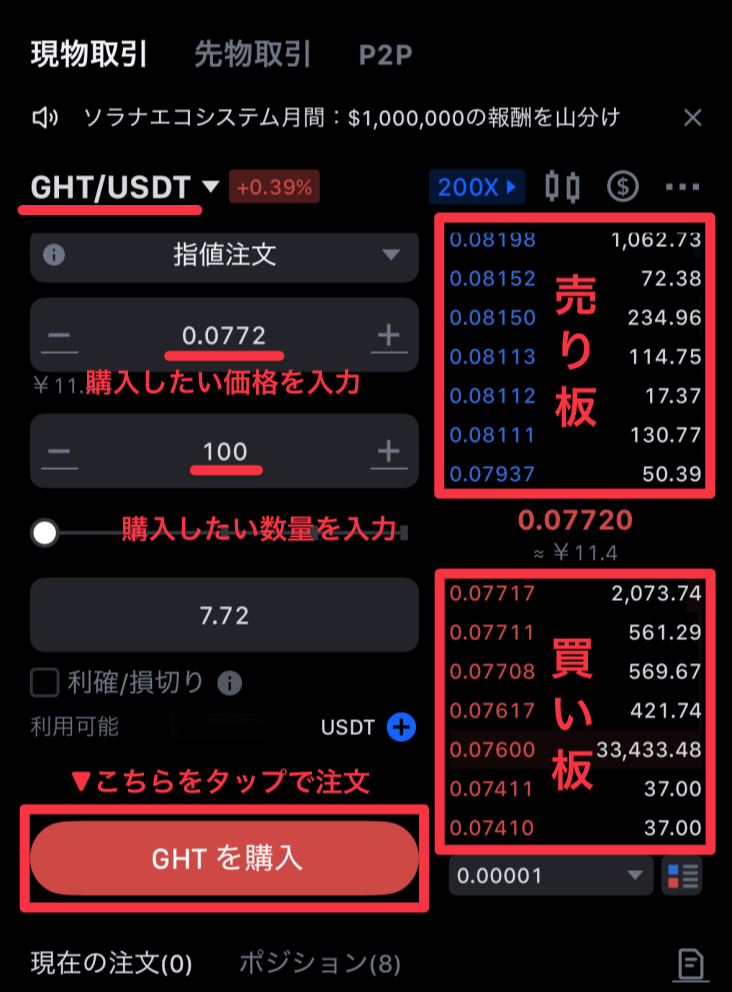Decrease the price with the minus button
Screen dimensions: 732x992
61,336
